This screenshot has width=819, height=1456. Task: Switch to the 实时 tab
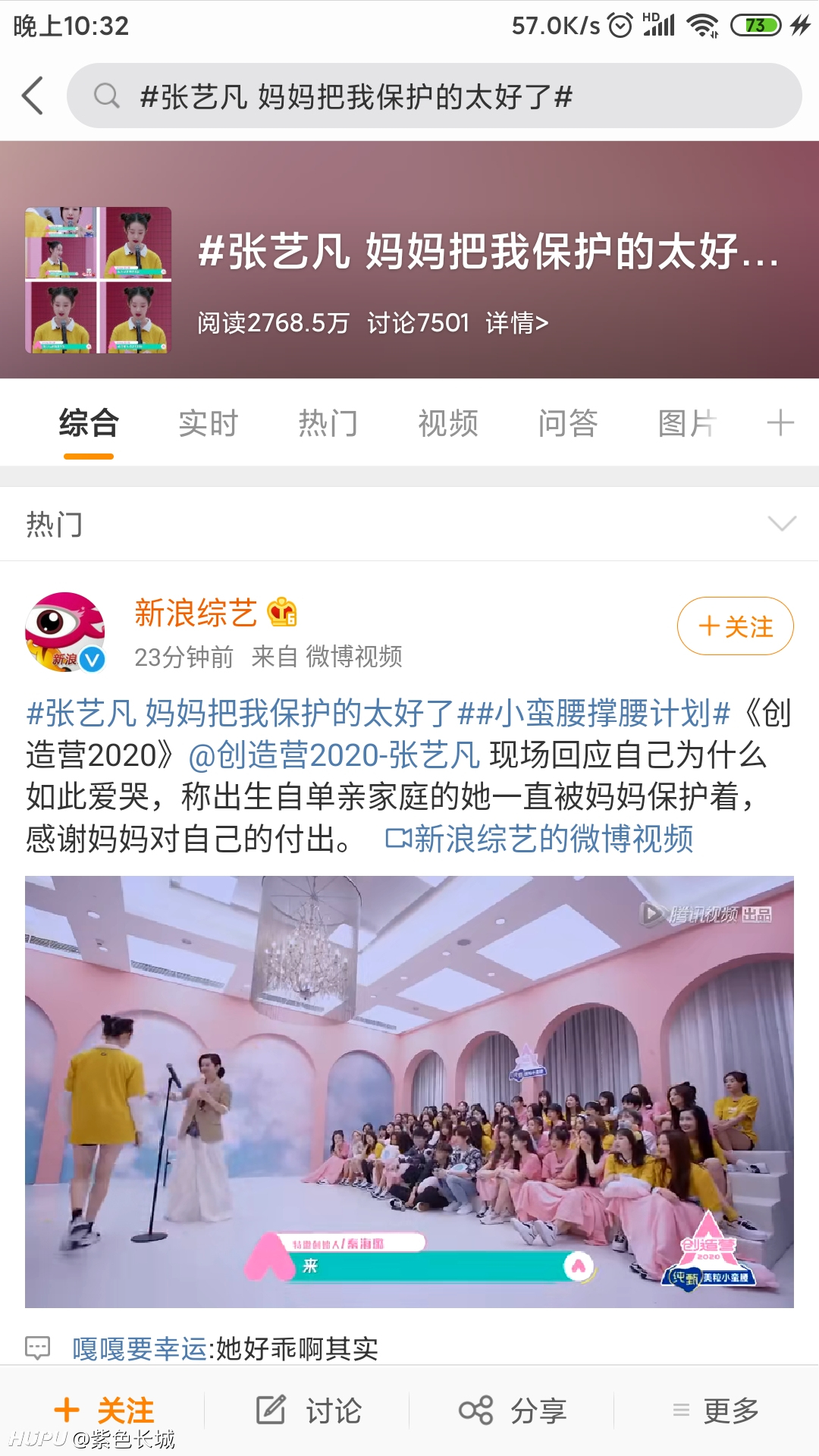[x=209, y=423]
